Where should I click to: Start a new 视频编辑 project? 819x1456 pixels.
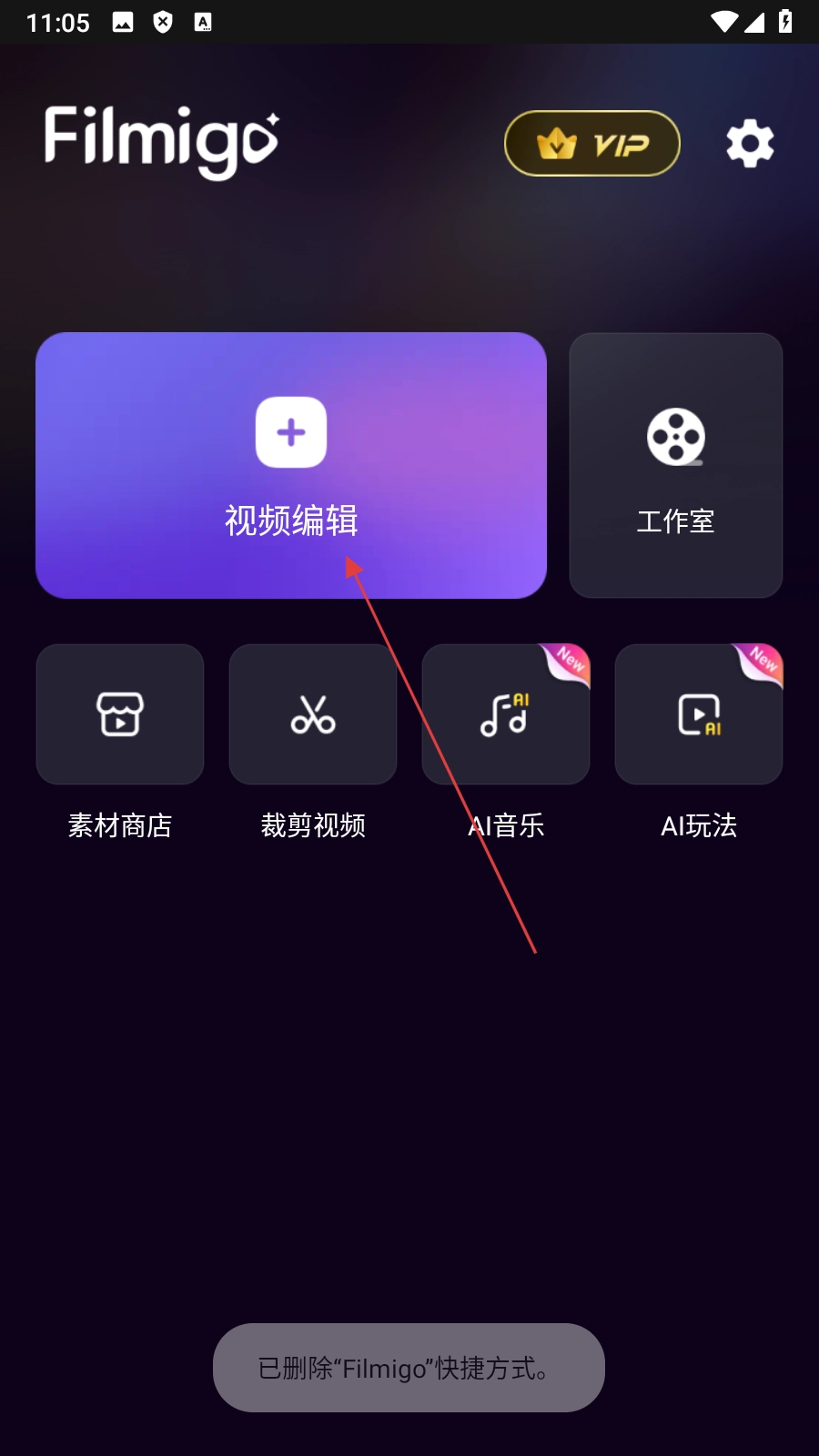[291, 465]
